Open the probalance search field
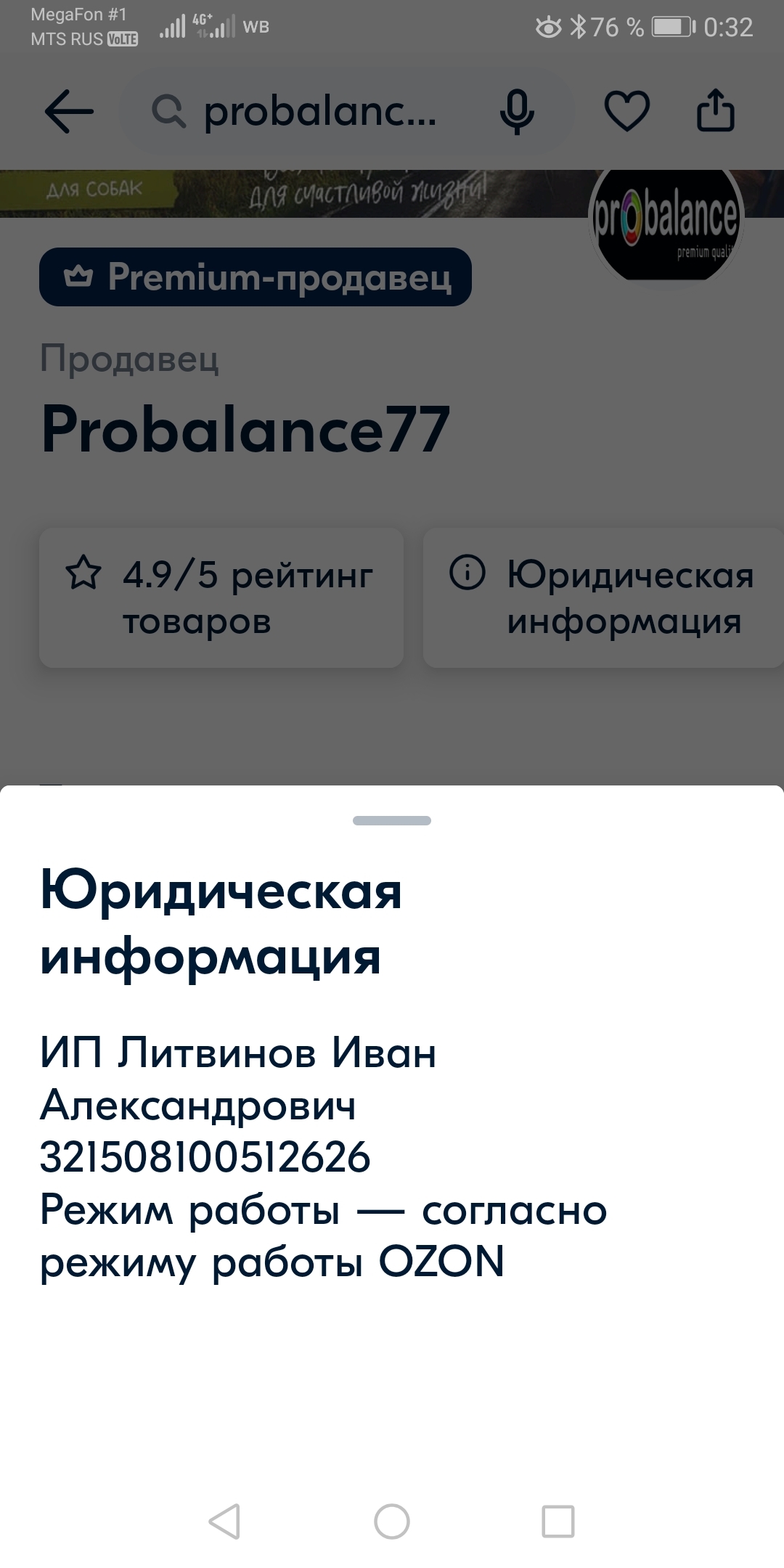The image size is (784, 1568). click(319, 112)
